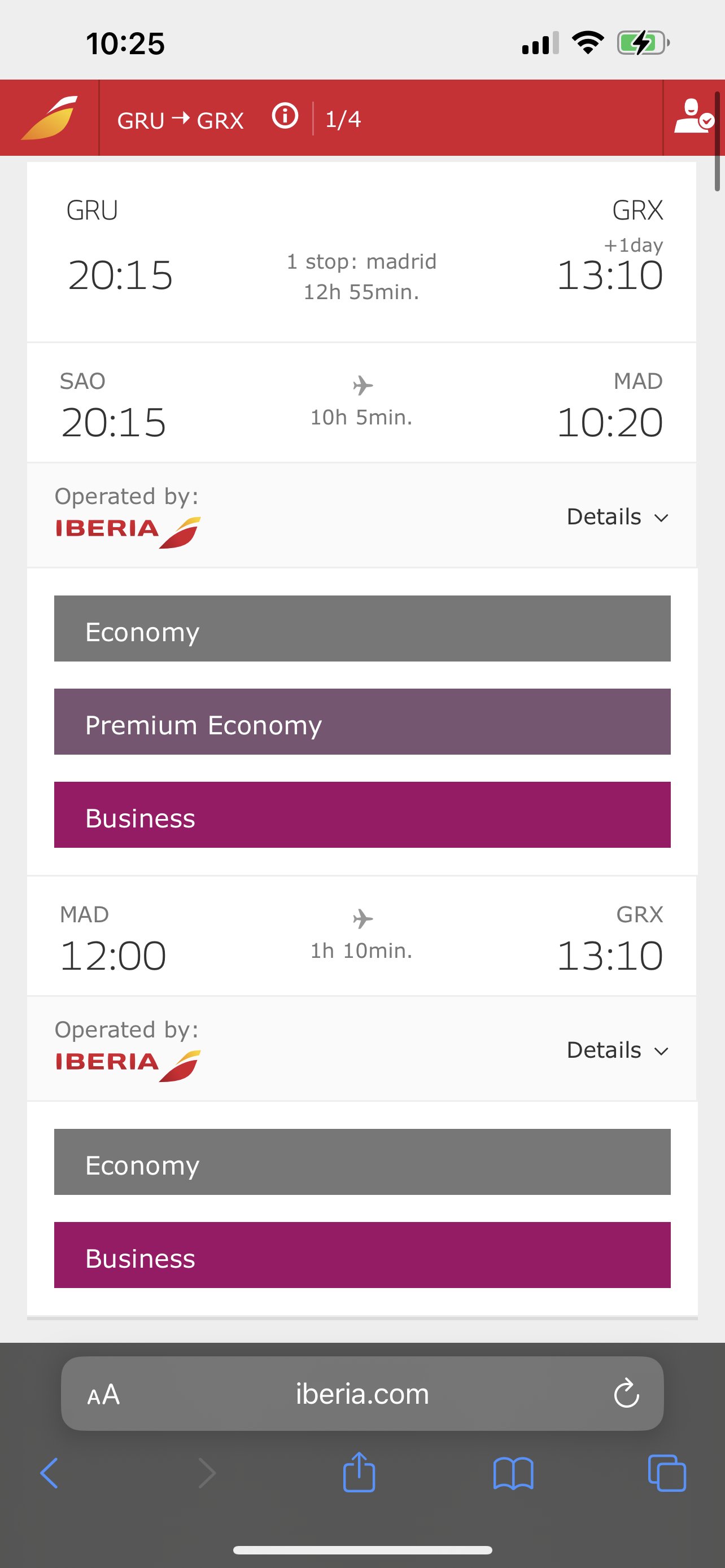The image size is (725, 1568).
Task: Open the passenger profile icon
Action: pos(693,116)
